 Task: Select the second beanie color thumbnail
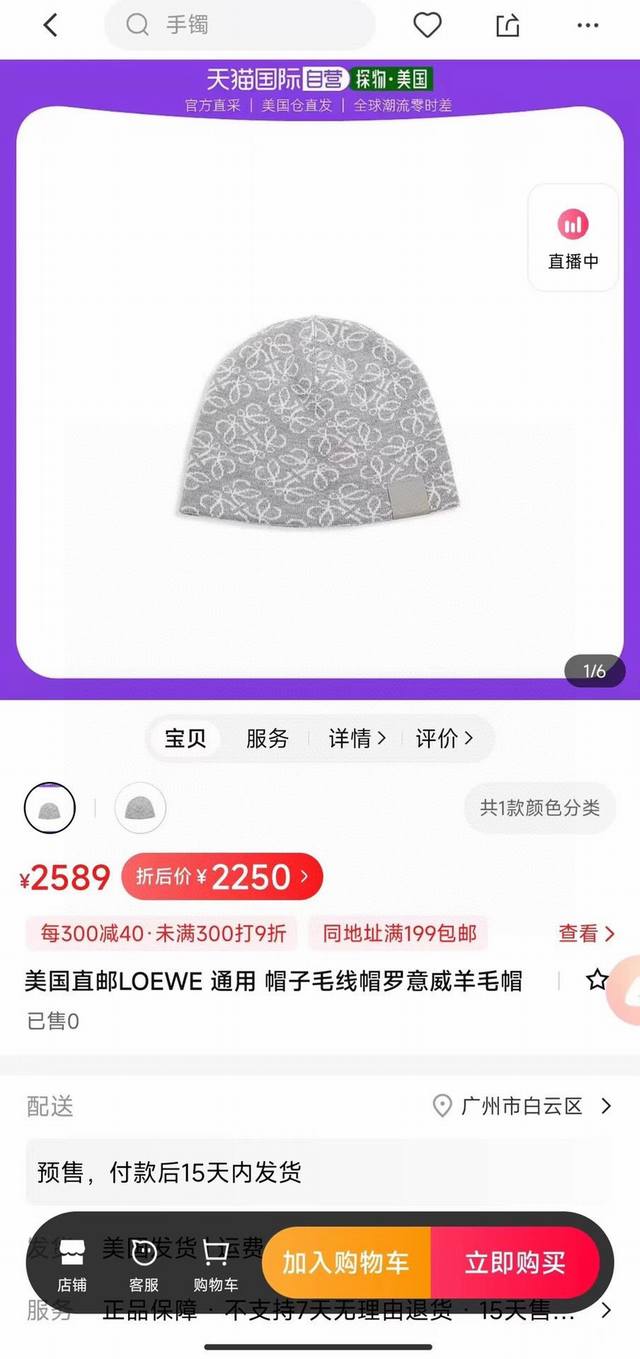(140, 808)
